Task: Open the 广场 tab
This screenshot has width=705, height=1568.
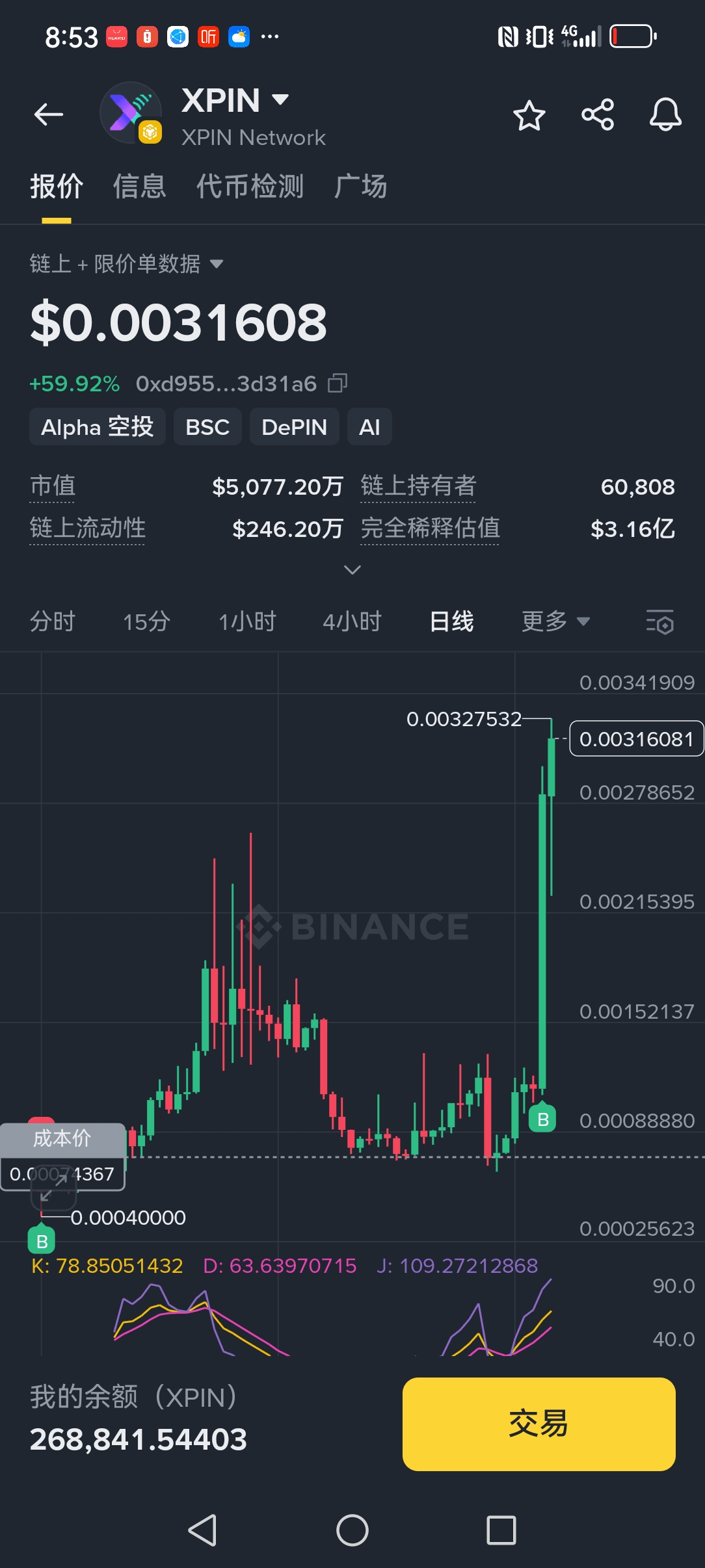Action: point(361,187)
